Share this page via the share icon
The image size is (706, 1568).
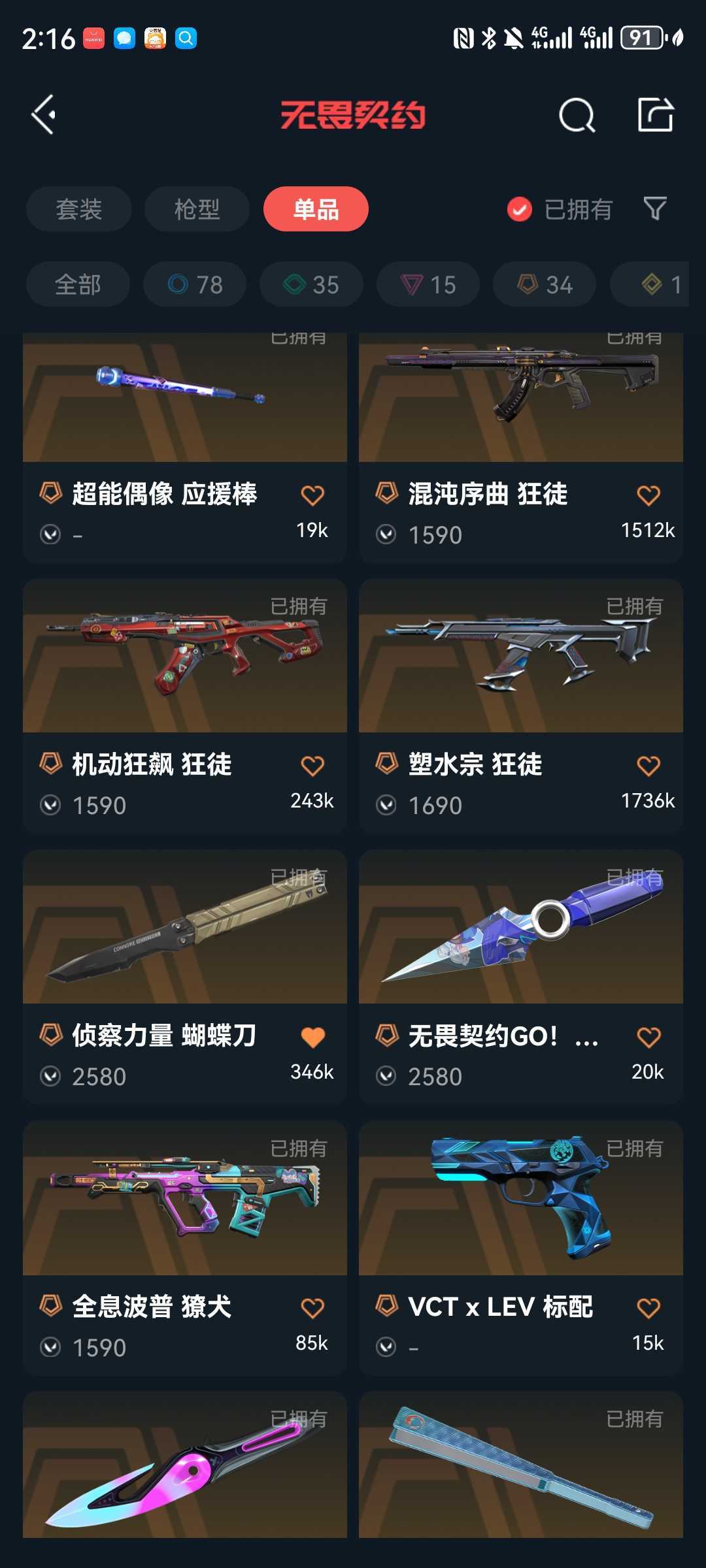coord(655,115)
